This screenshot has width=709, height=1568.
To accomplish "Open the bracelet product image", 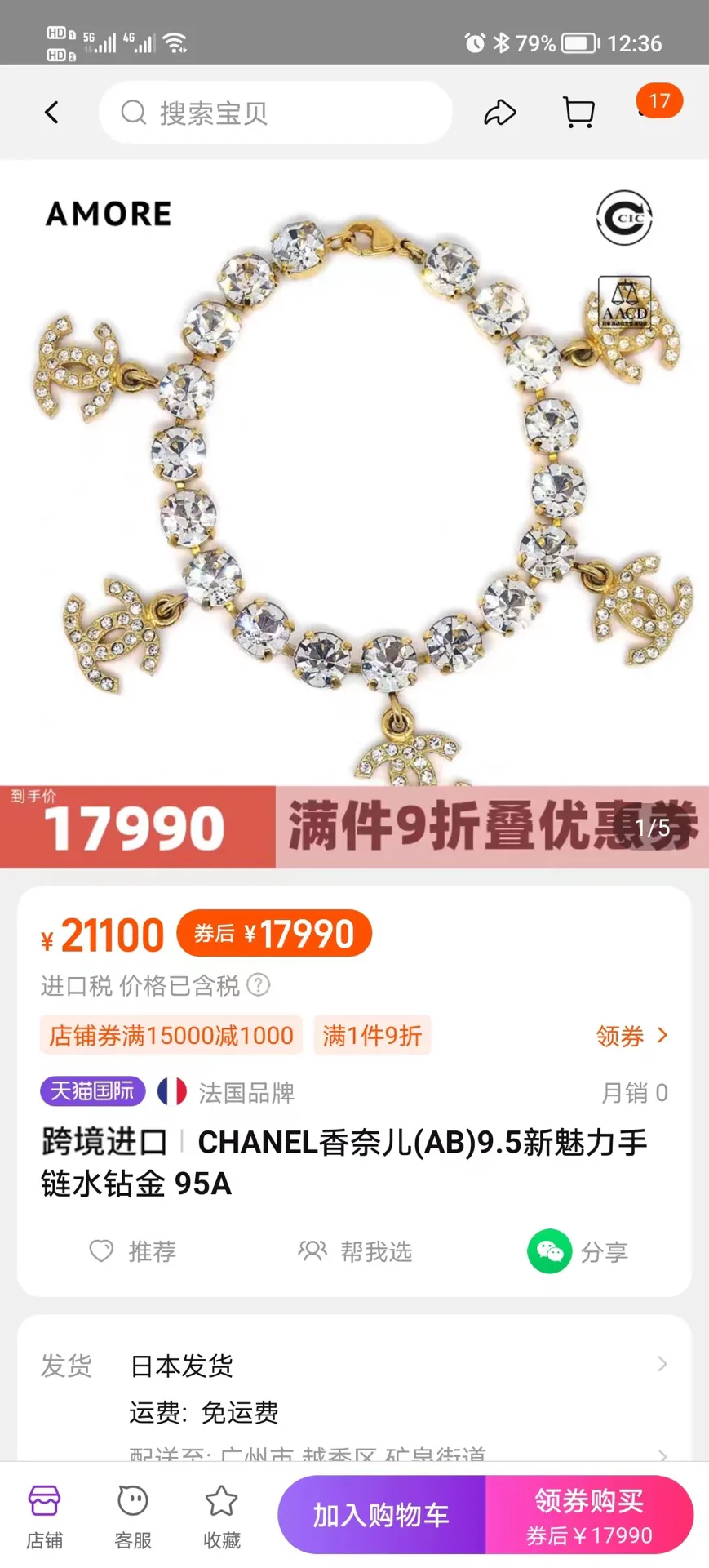I will click(x=354, y=473).
